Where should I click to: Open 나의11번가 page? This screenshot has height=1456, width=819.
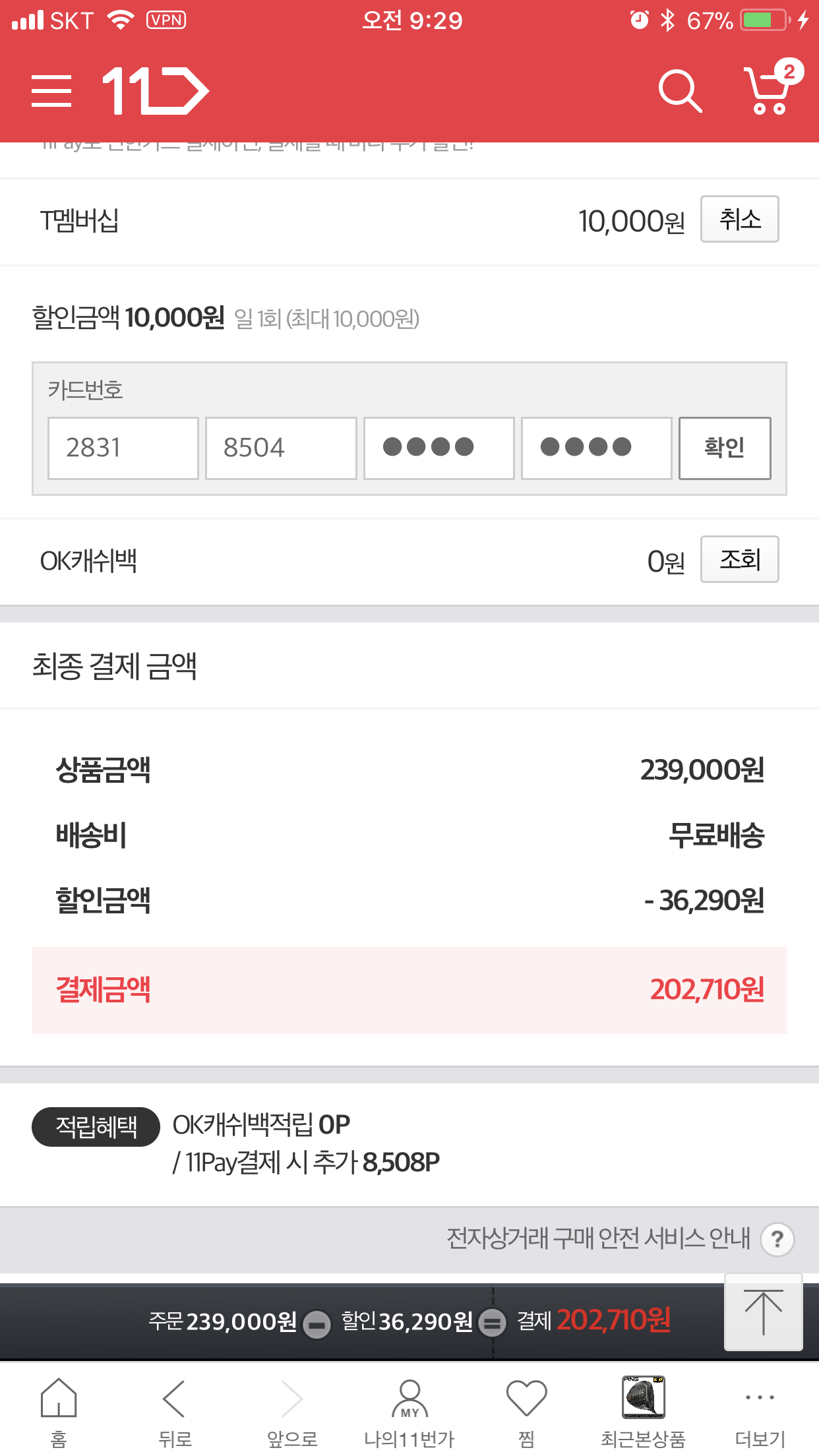[x=409, y=1411]
